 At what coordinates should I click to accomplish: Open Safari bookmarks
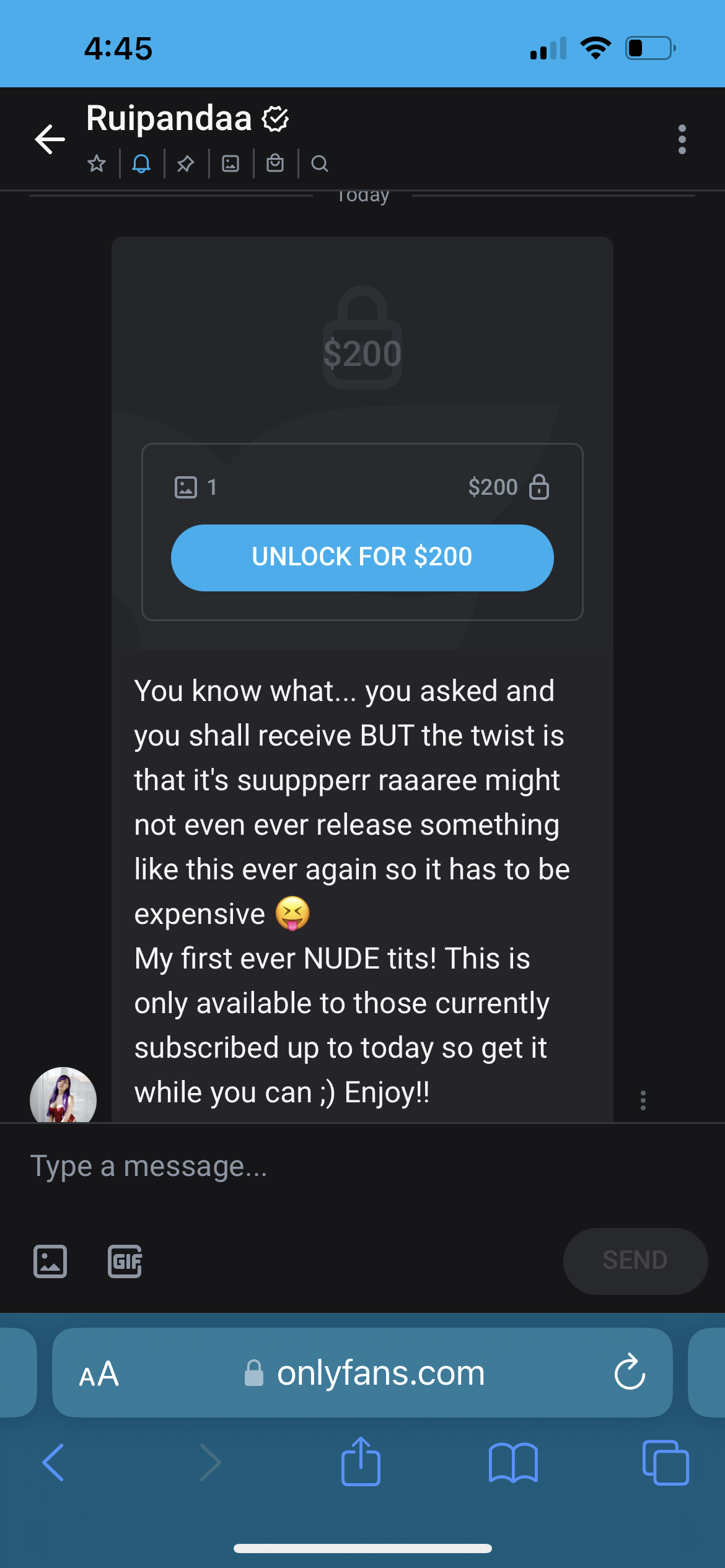point(513,1463)
